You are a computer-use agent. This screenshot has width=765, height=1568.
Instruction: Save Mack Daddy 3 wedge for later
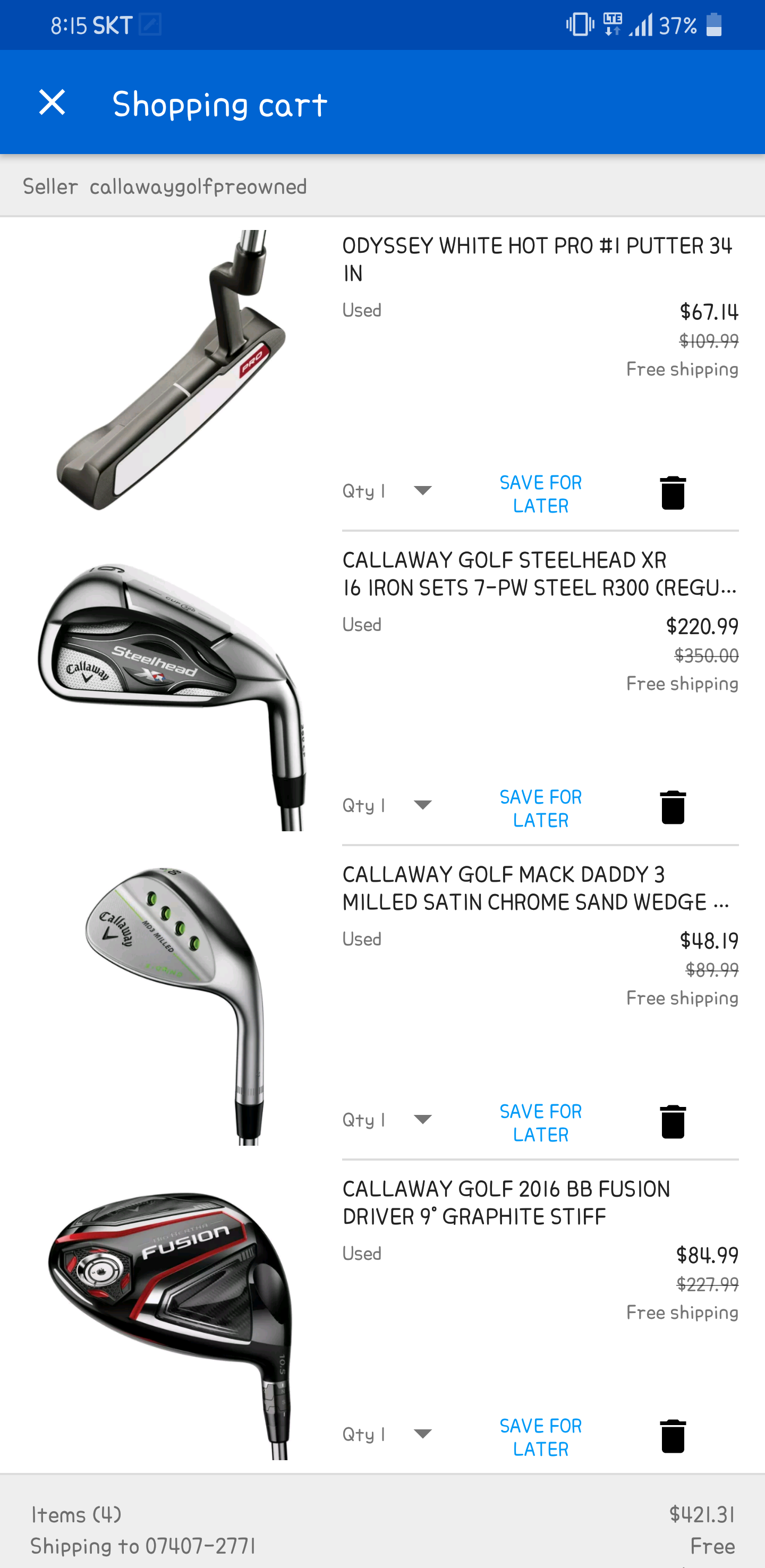[540, 1122]
